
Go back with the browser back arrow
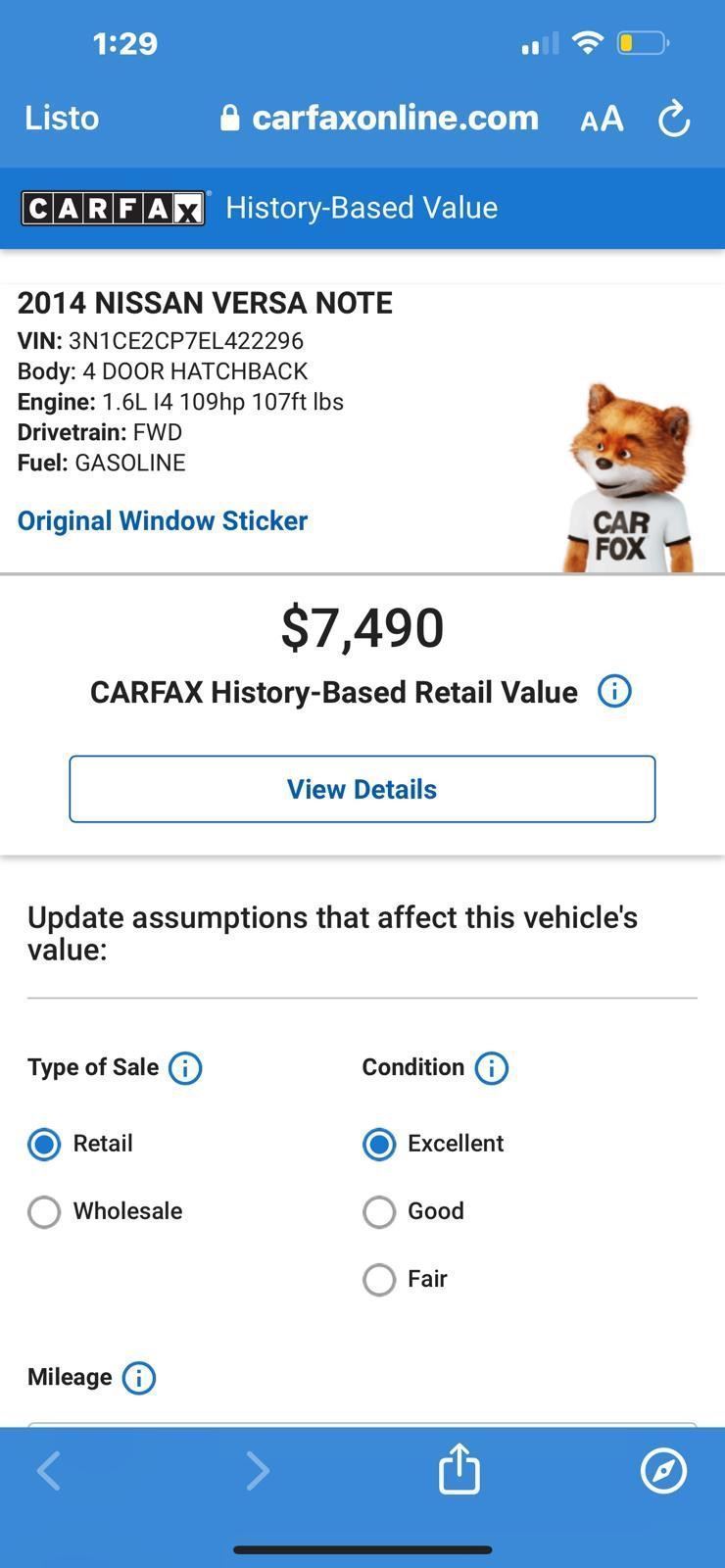(49, 1470)
